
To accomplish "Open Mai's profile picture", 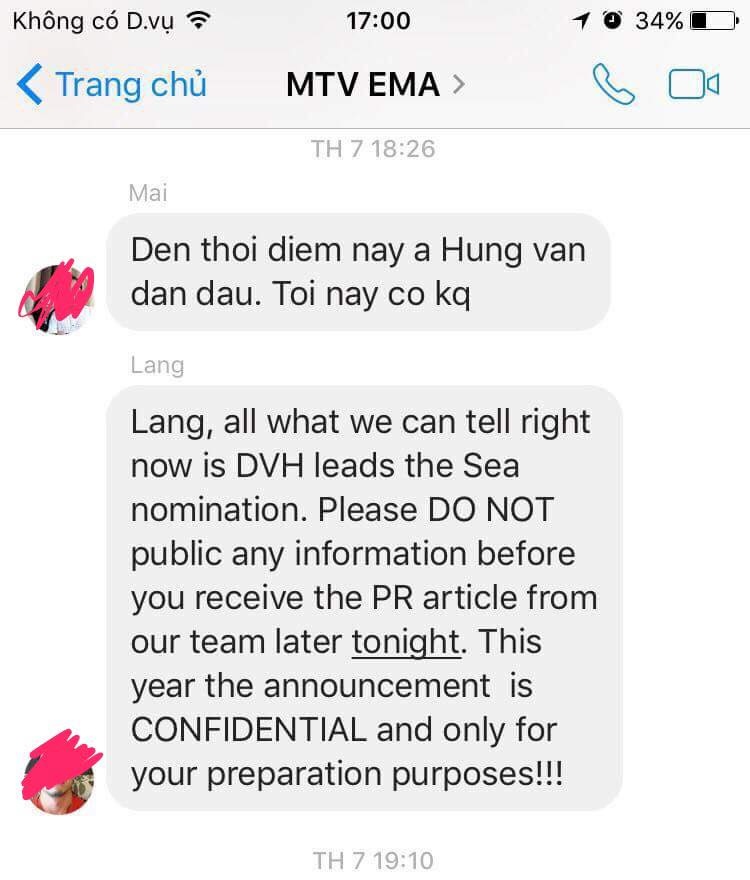I will pyautogui.click(x=57, y=295).
